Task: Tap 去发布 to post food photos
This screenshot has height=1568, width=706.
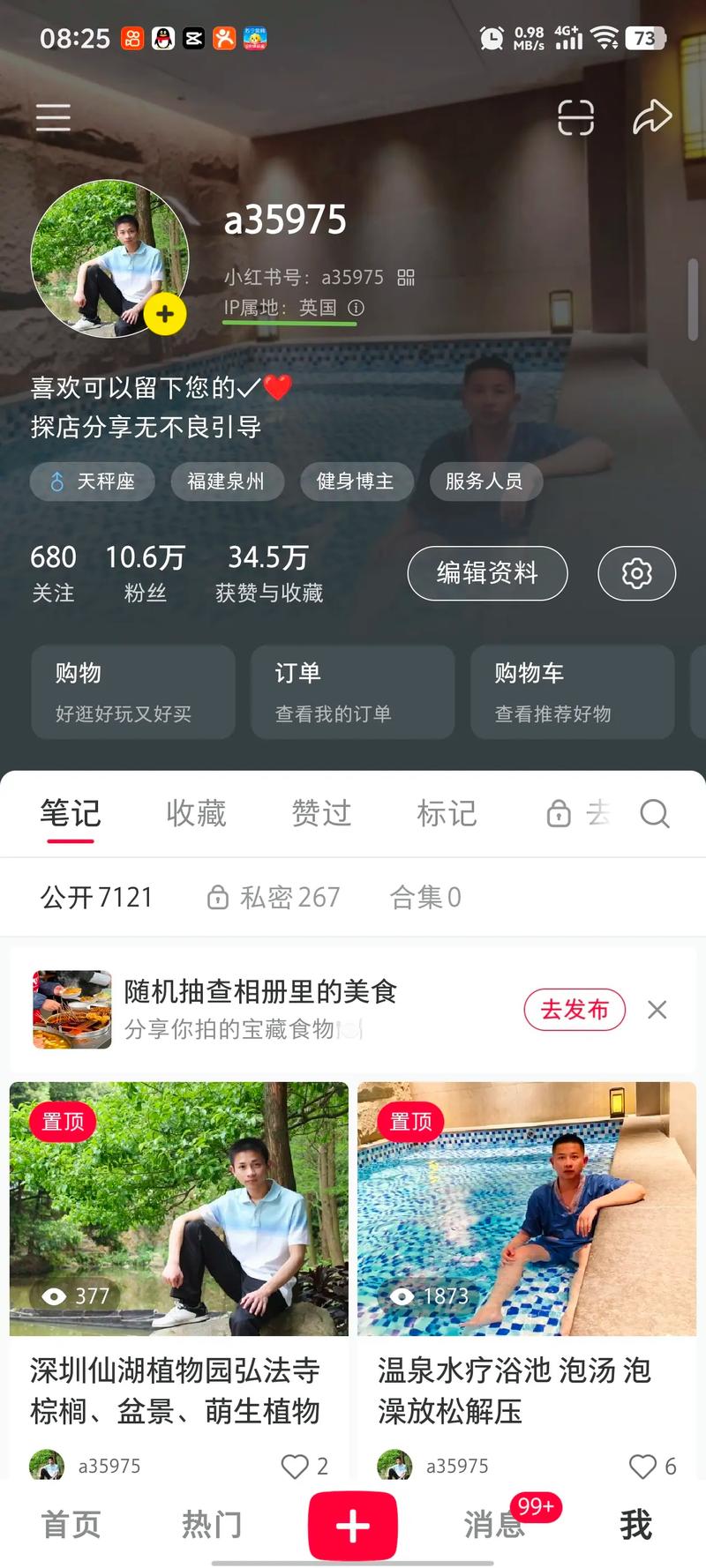Action: pos(575,1010)
